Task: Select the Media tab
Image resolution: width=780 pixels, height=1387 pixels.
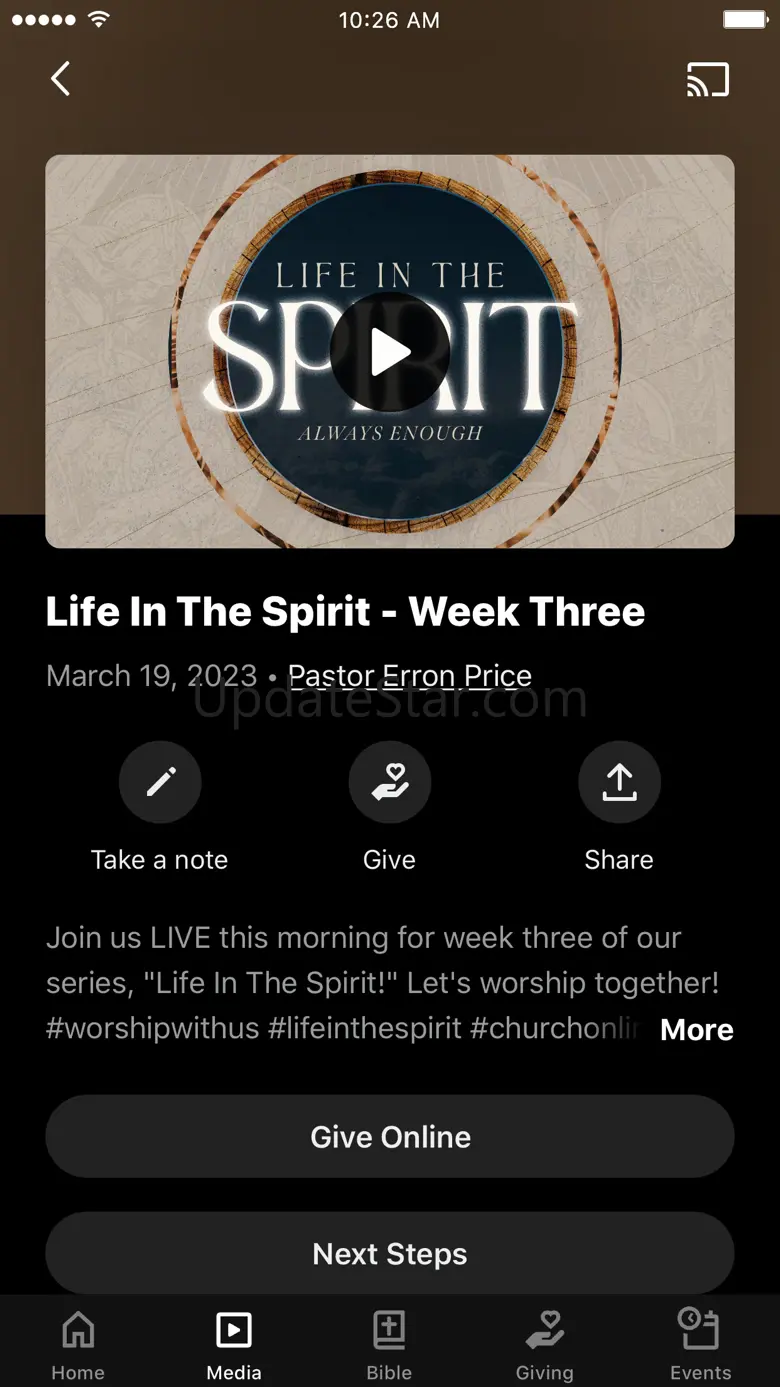Action: [x=234, y=1343]
